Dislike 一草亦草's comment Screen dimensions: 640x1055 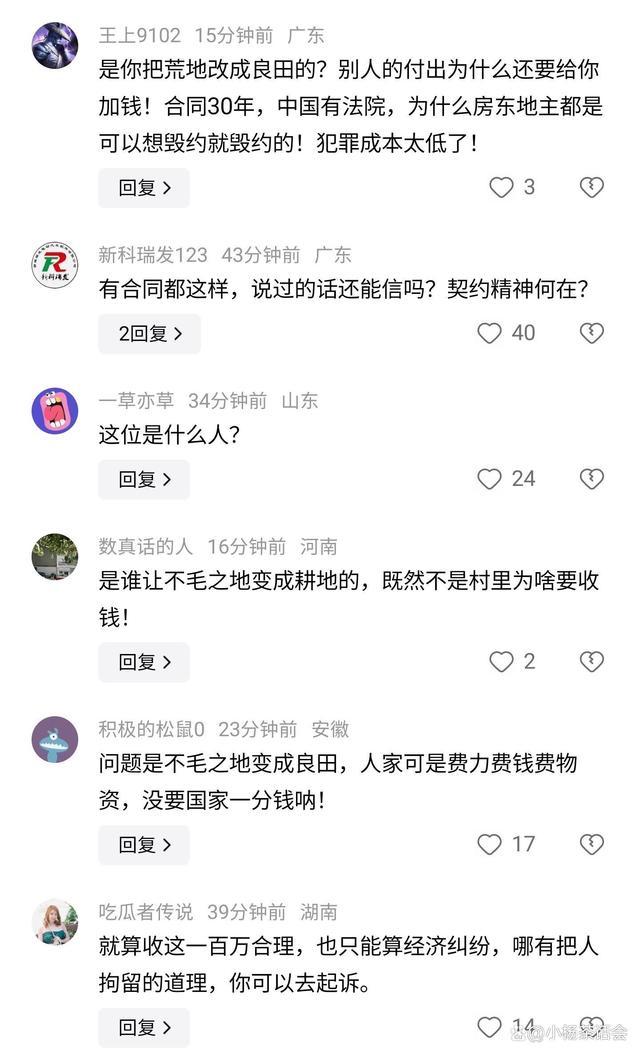[592, 479]
